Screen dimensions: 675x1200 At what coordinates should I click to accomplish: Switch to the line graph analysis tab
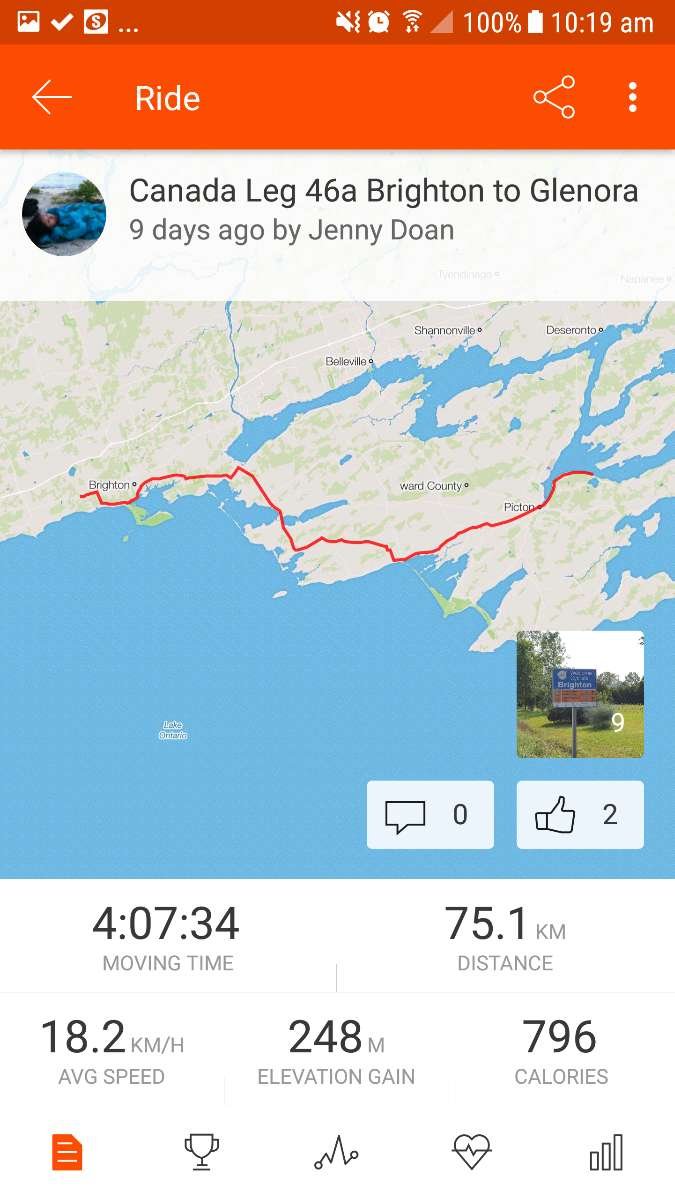pyautogui.click(x=336, y=1152)
